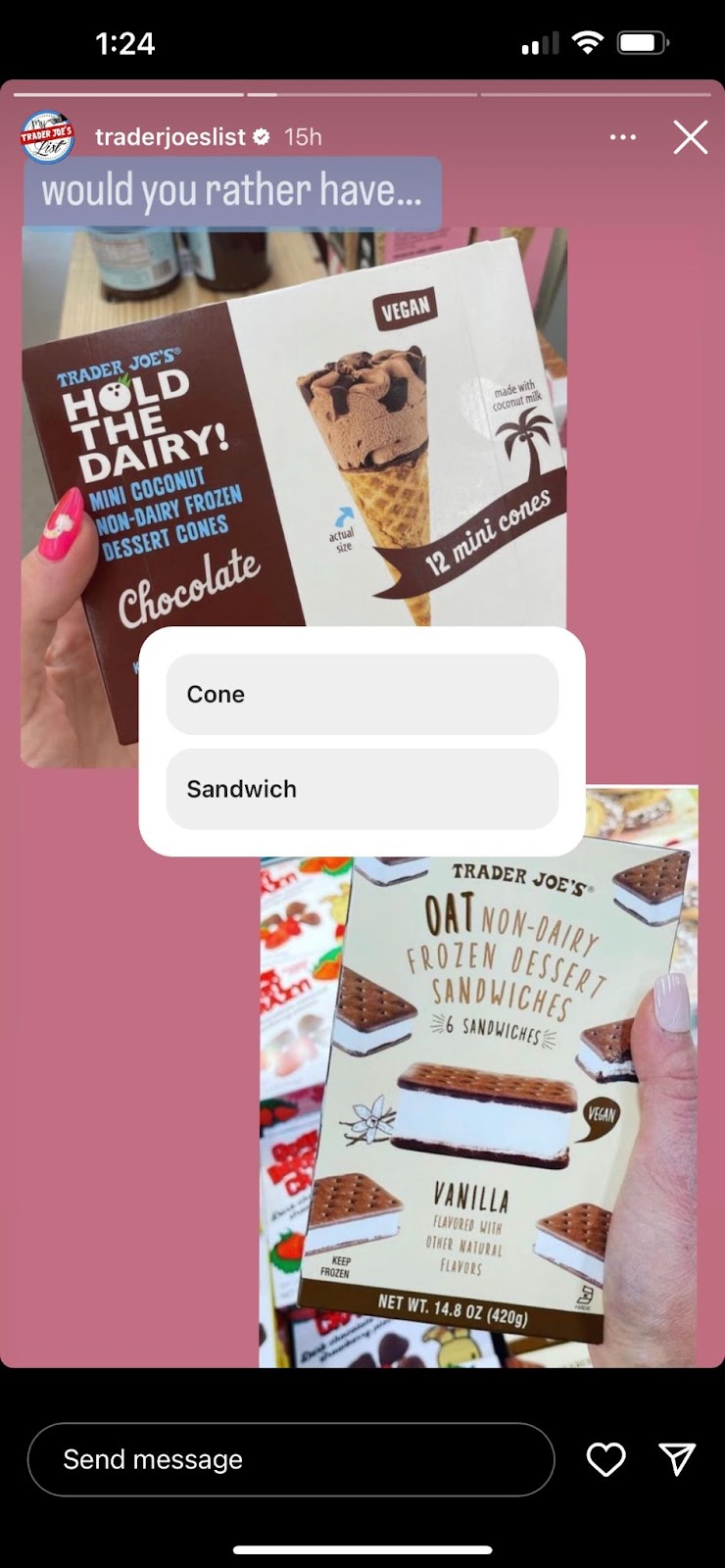This screenshot has height=1568, width=725.
Task: Tap the Send message field
Action: (x=291, y=1459)
